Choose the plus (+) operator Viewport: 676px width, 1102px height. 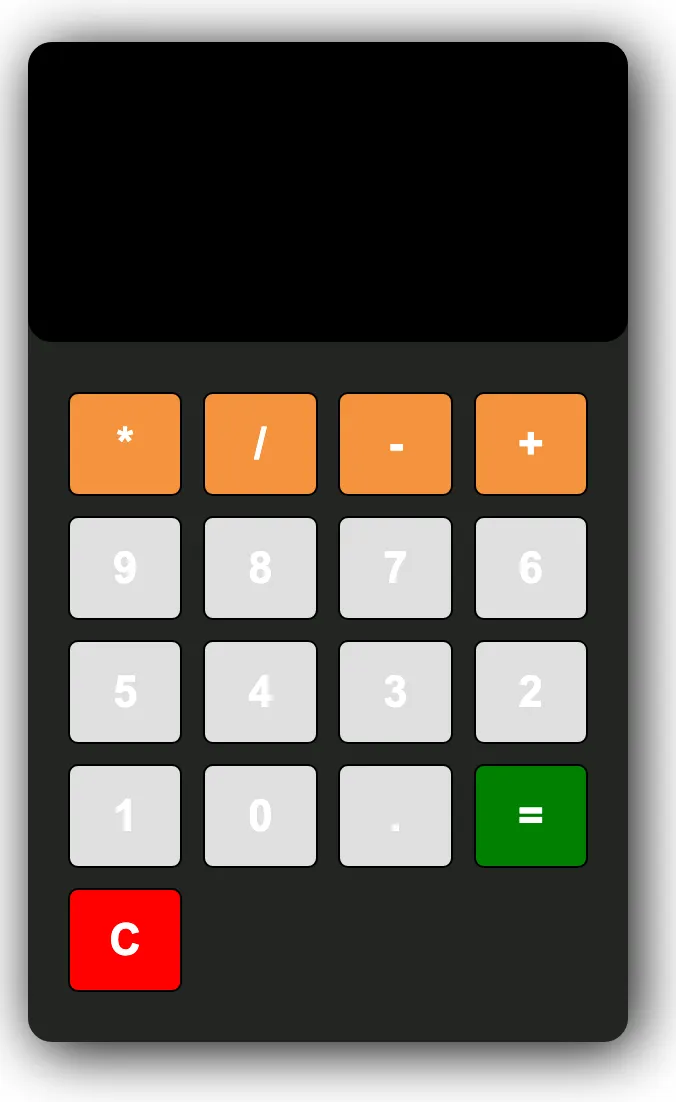tap(531, 444)
